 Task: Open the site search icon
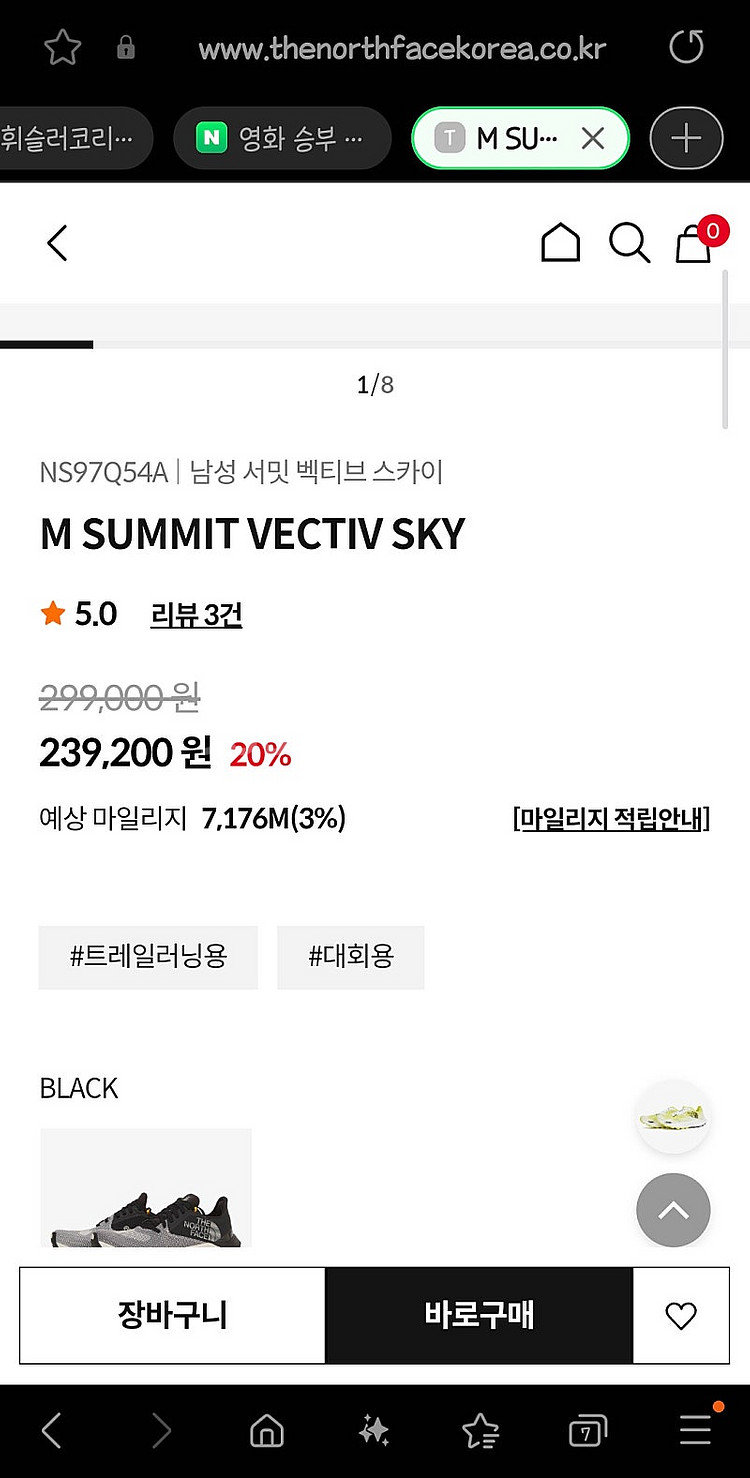(x=629, y=243)
